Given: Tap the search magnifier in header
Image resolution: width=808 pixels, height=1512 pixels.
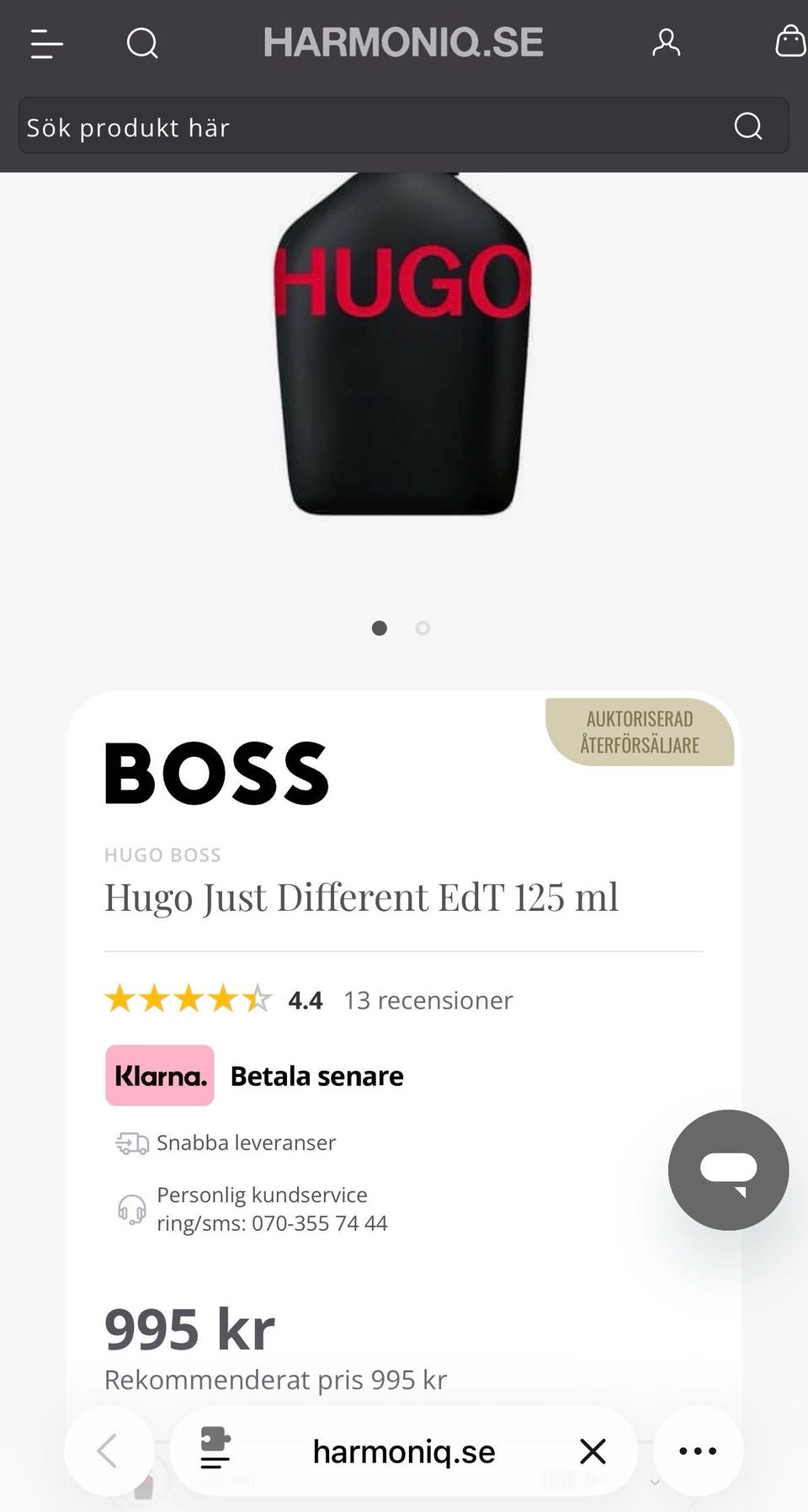Looking at the screenshot, I should click(142, 43).
